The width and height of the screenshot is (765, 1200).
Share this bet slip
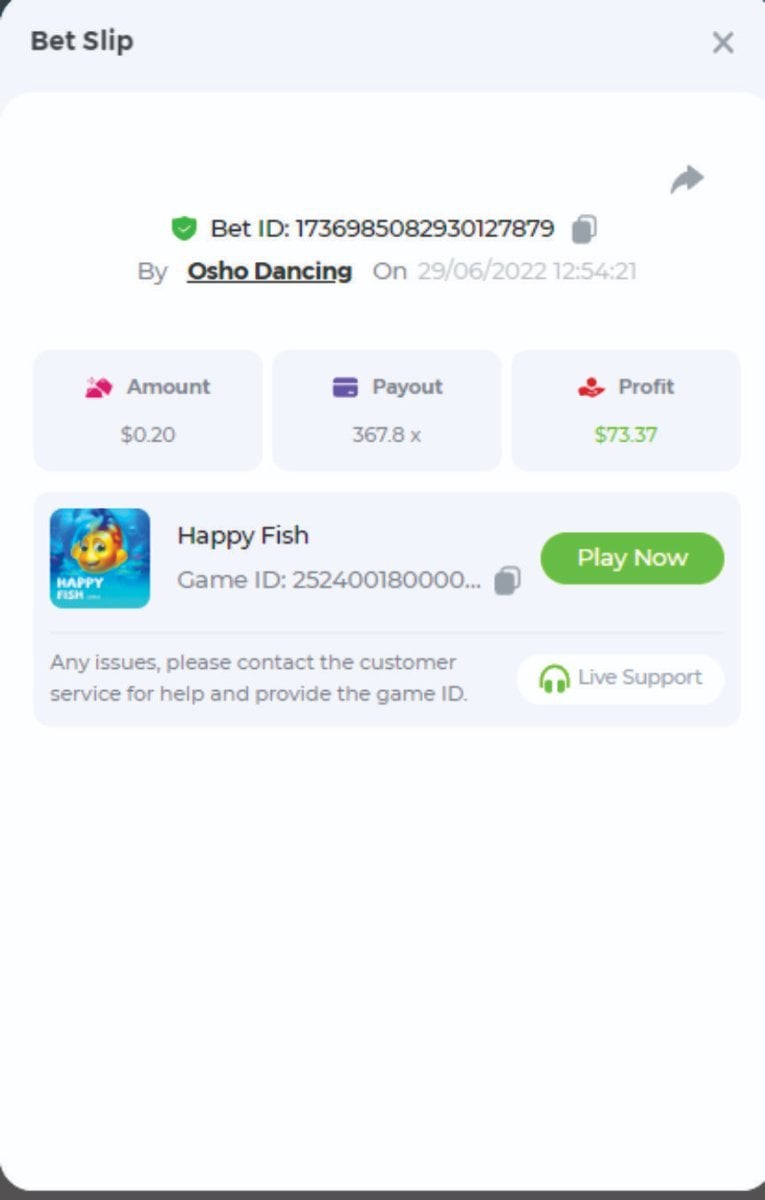(x=687, y=180)
